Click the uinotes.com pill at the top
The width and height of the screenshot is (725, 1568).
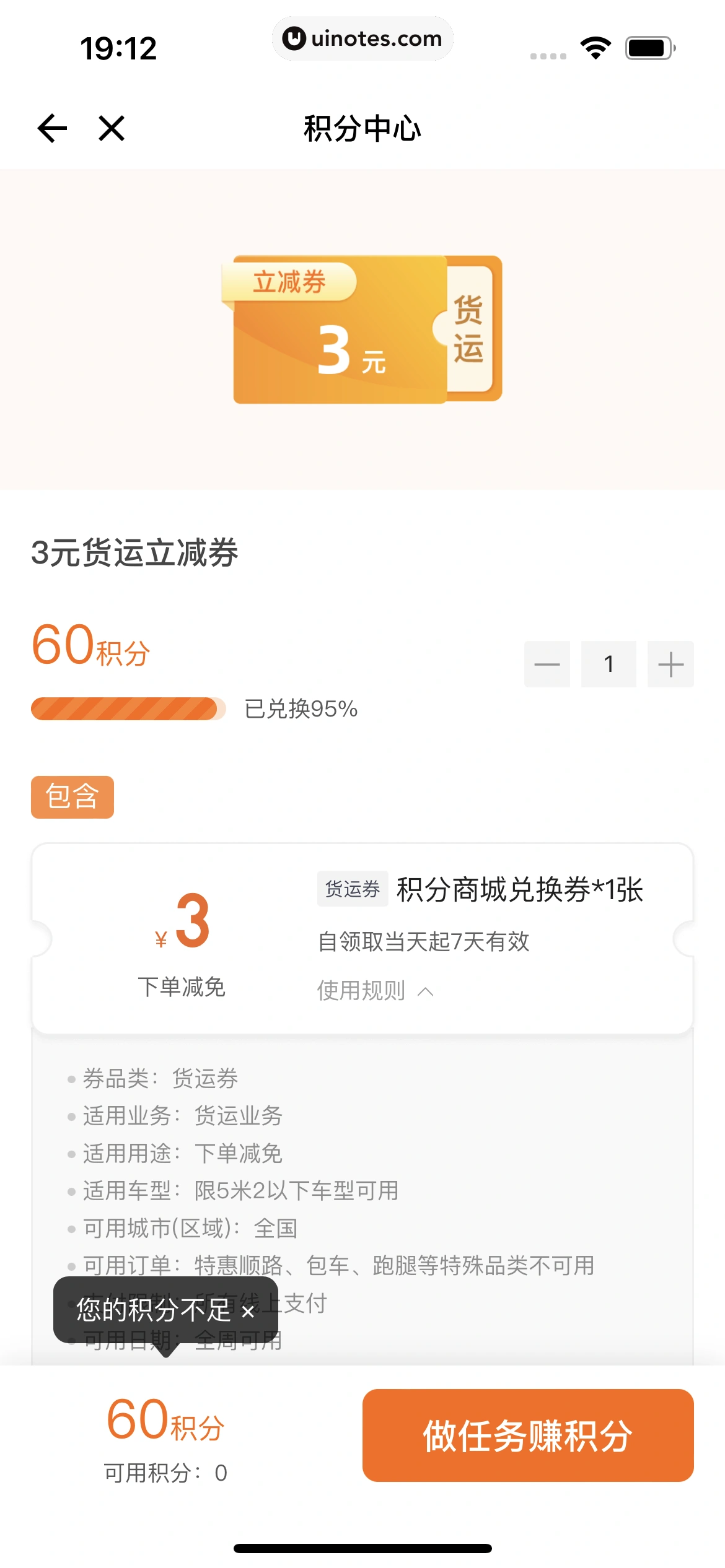(362, 38)
